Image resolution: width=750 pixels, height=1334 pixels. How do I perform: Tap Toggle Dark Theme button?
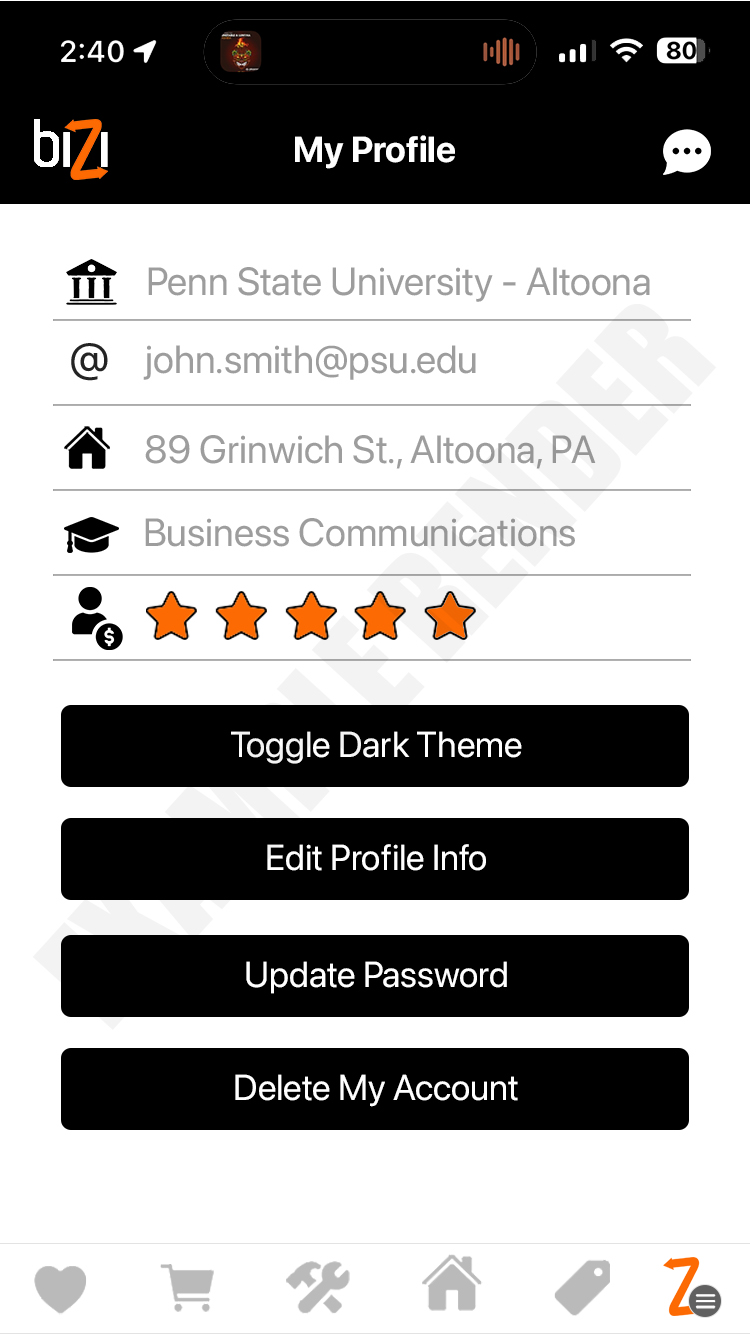(x=375, y=746)
